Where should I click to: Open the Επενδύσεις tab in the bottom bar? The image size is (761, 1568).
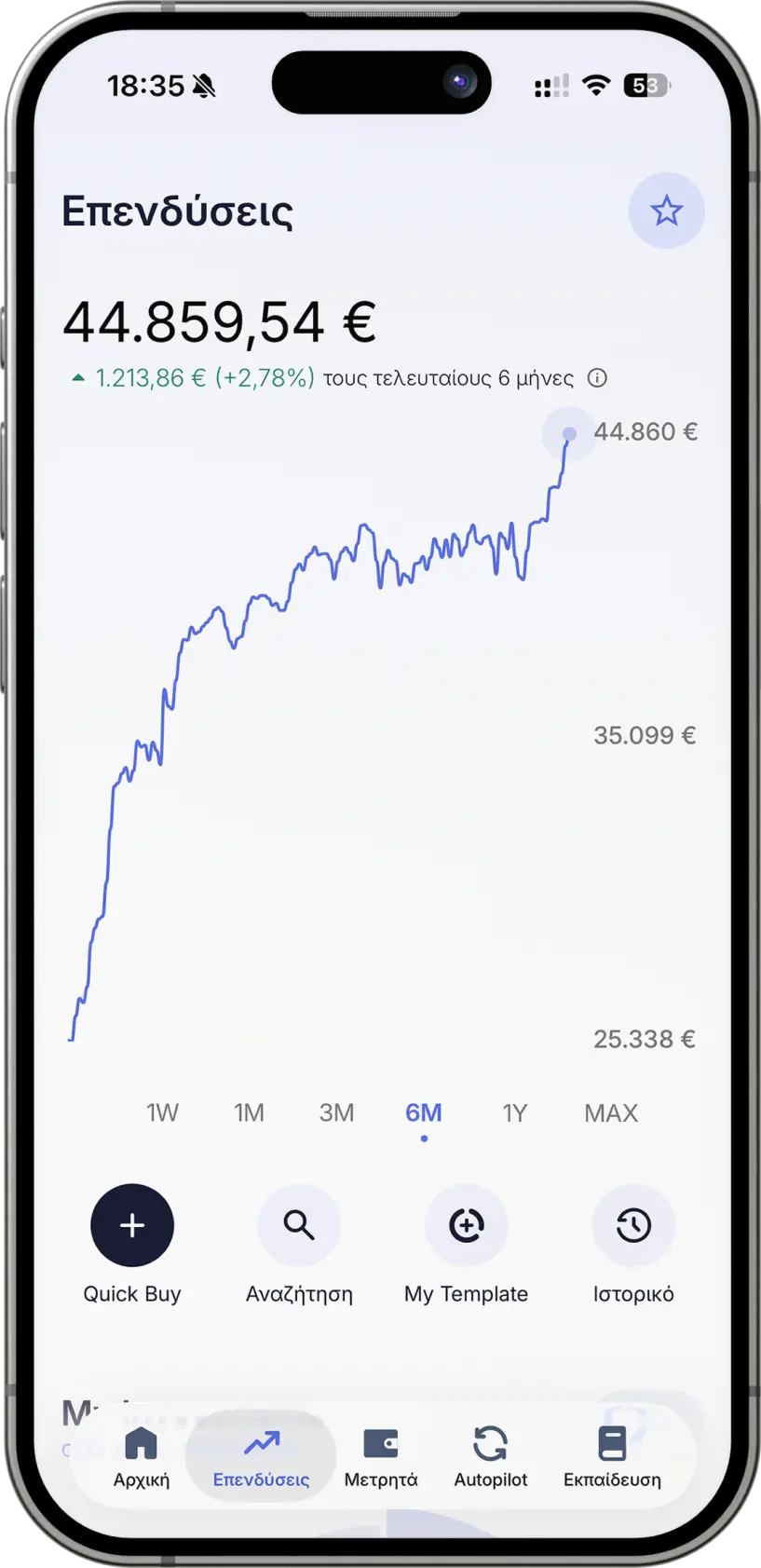coord(261,1457)
